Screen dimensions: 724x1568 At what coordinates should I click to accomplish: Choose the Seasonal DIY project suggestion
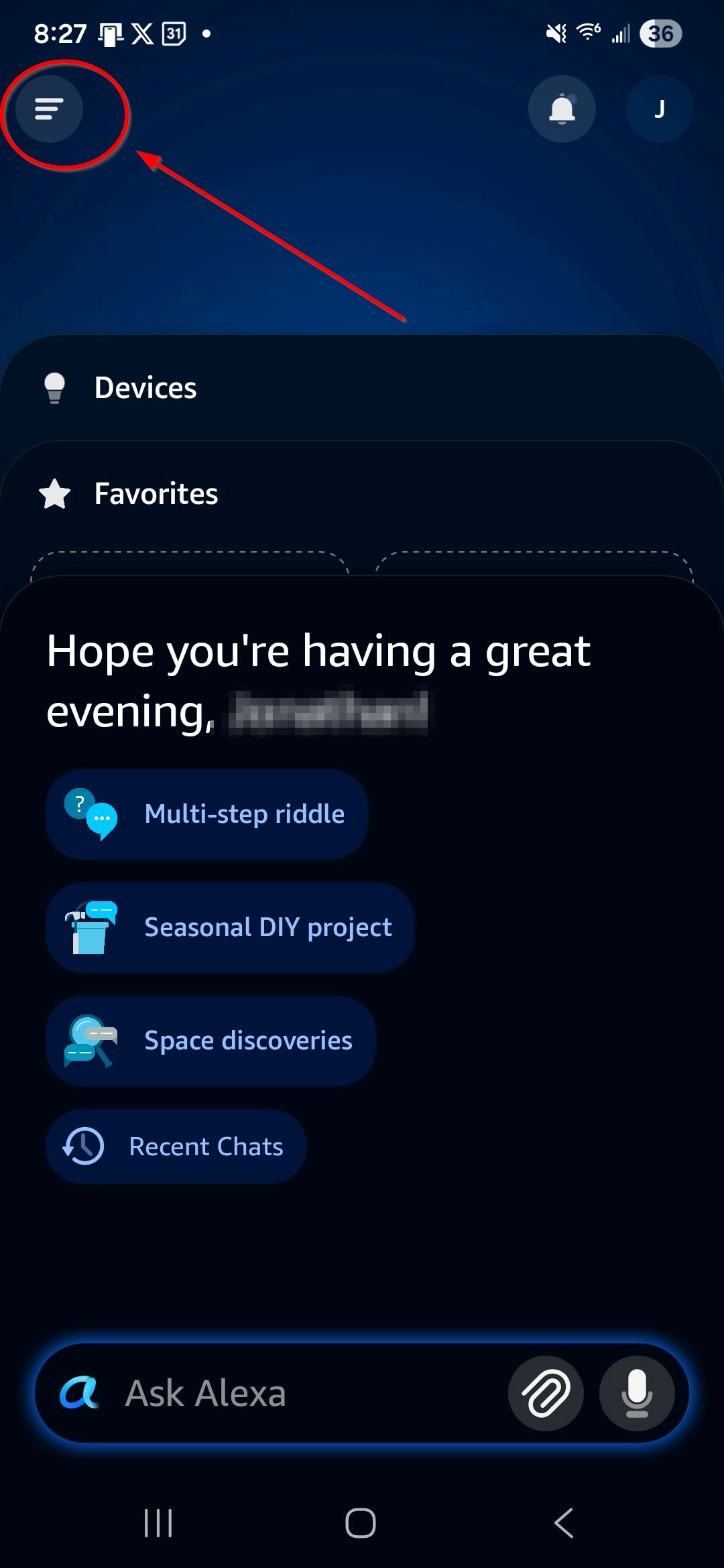click(230, 927)
